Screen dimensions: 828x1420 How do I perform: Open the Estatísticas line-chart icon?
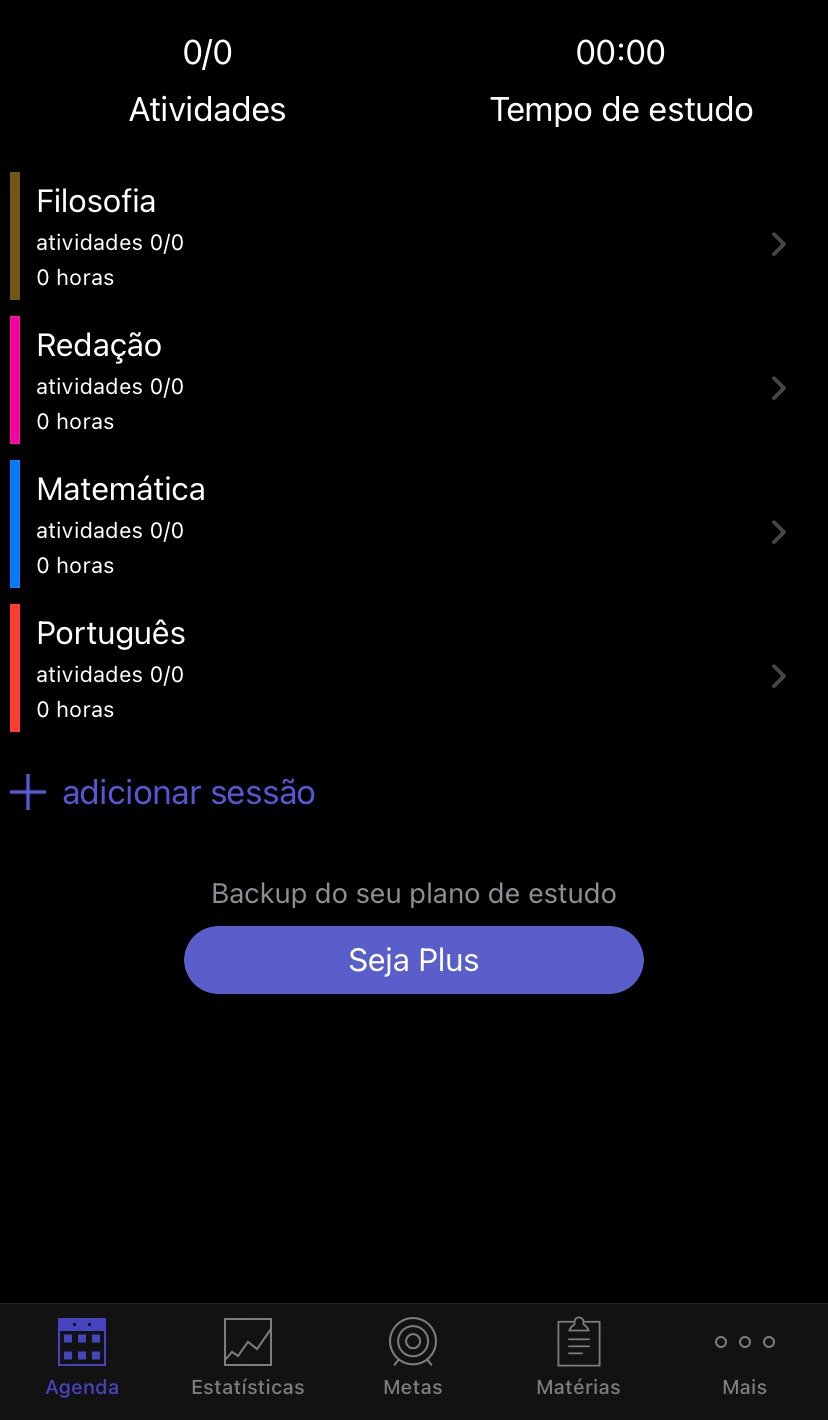click(247, 1340)
